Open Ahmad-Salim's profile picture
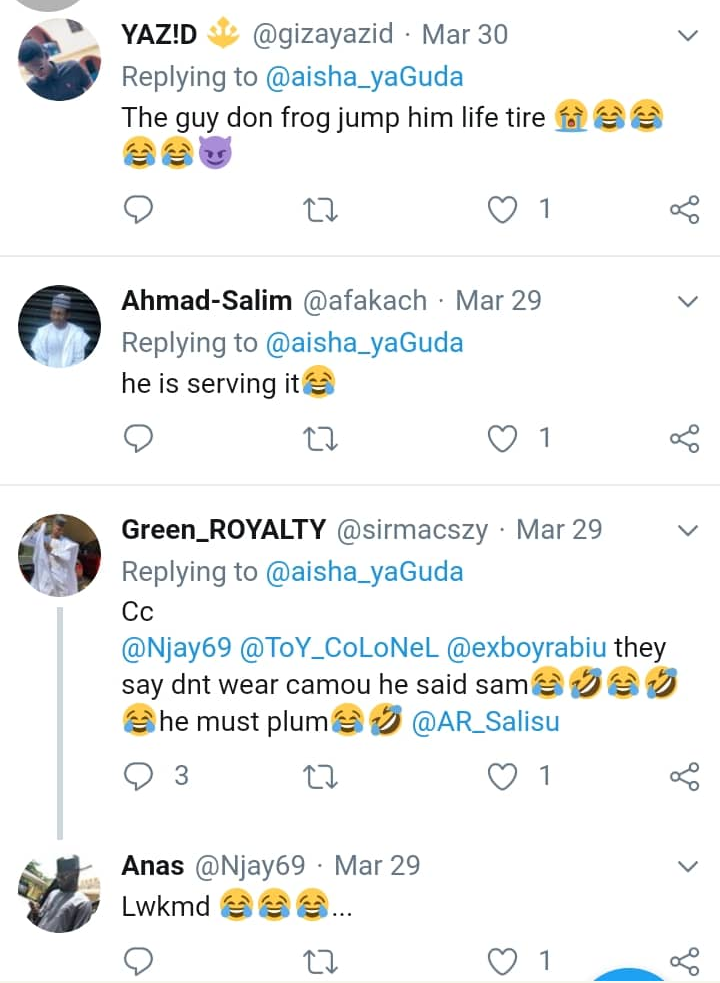This screenshot has width=720, height=983. [60, 326]
